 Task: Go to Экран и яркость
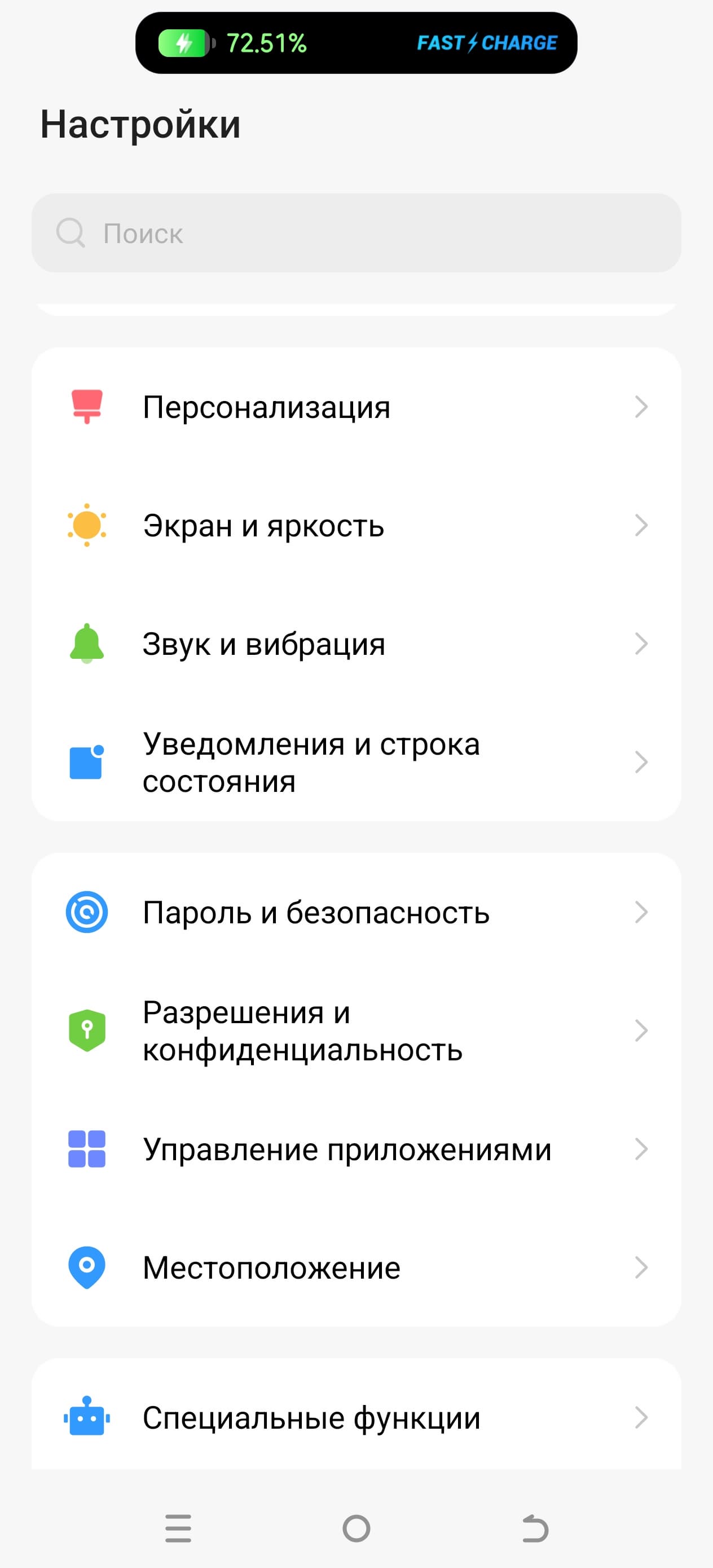(x=356, y=525)
